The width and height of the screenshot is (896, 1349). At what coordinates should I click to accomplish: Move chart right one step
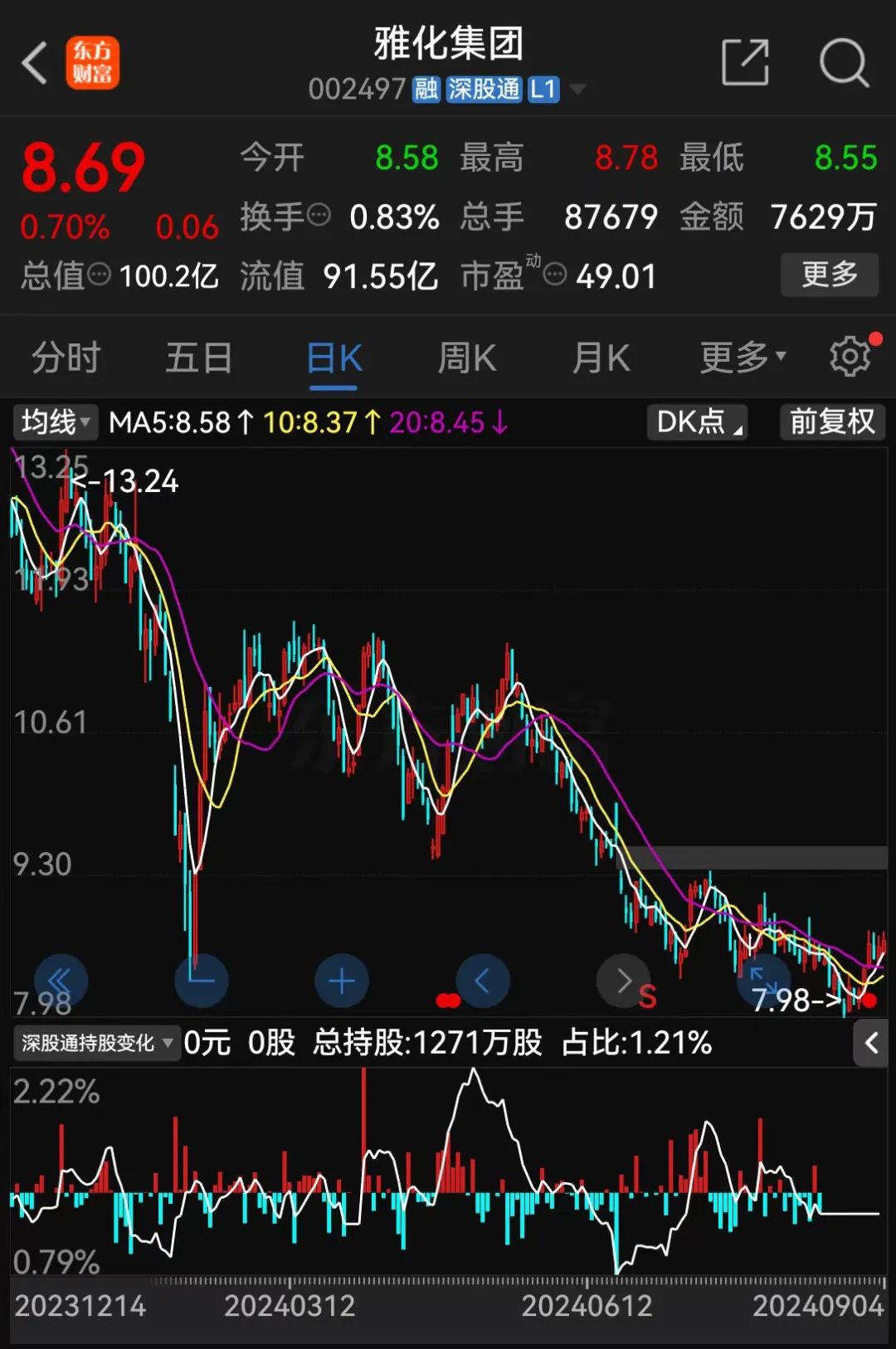pos(624,981)
